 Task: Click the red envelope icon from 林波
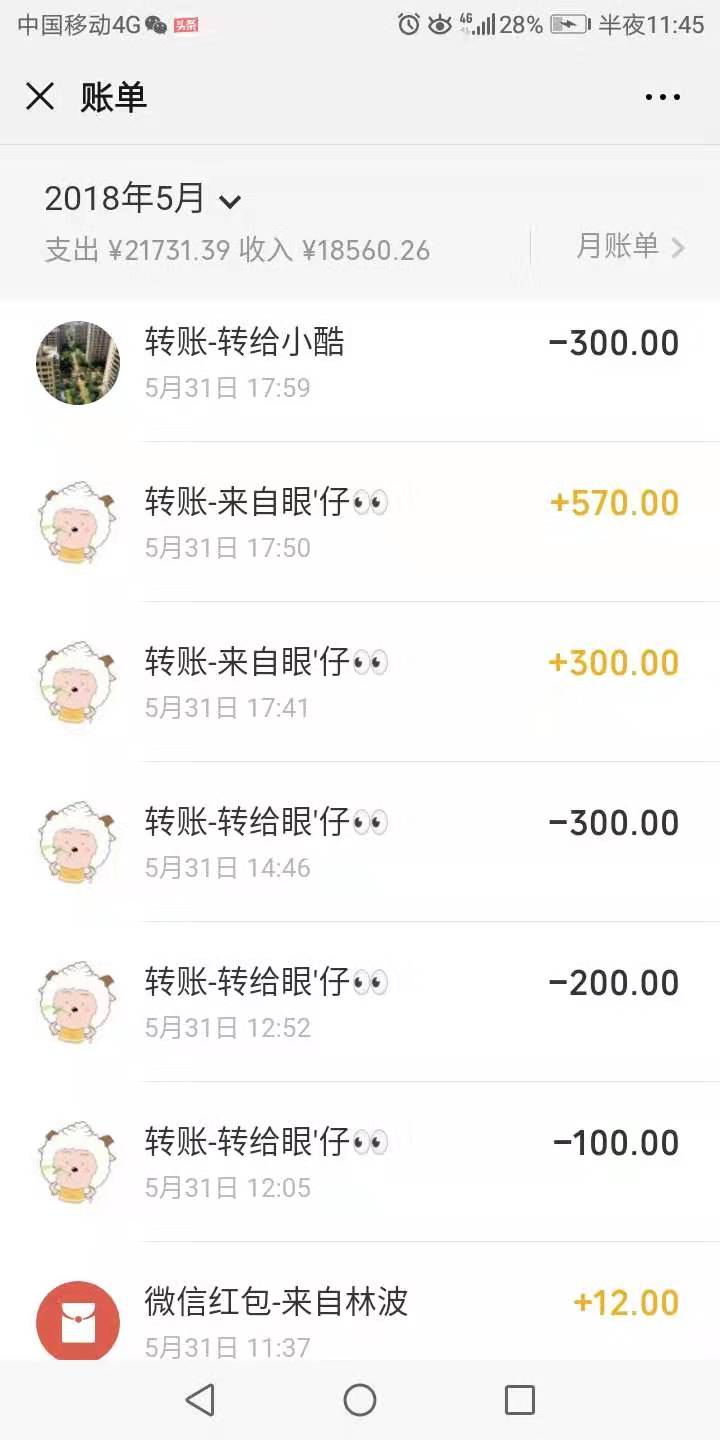pos(76,1322)
